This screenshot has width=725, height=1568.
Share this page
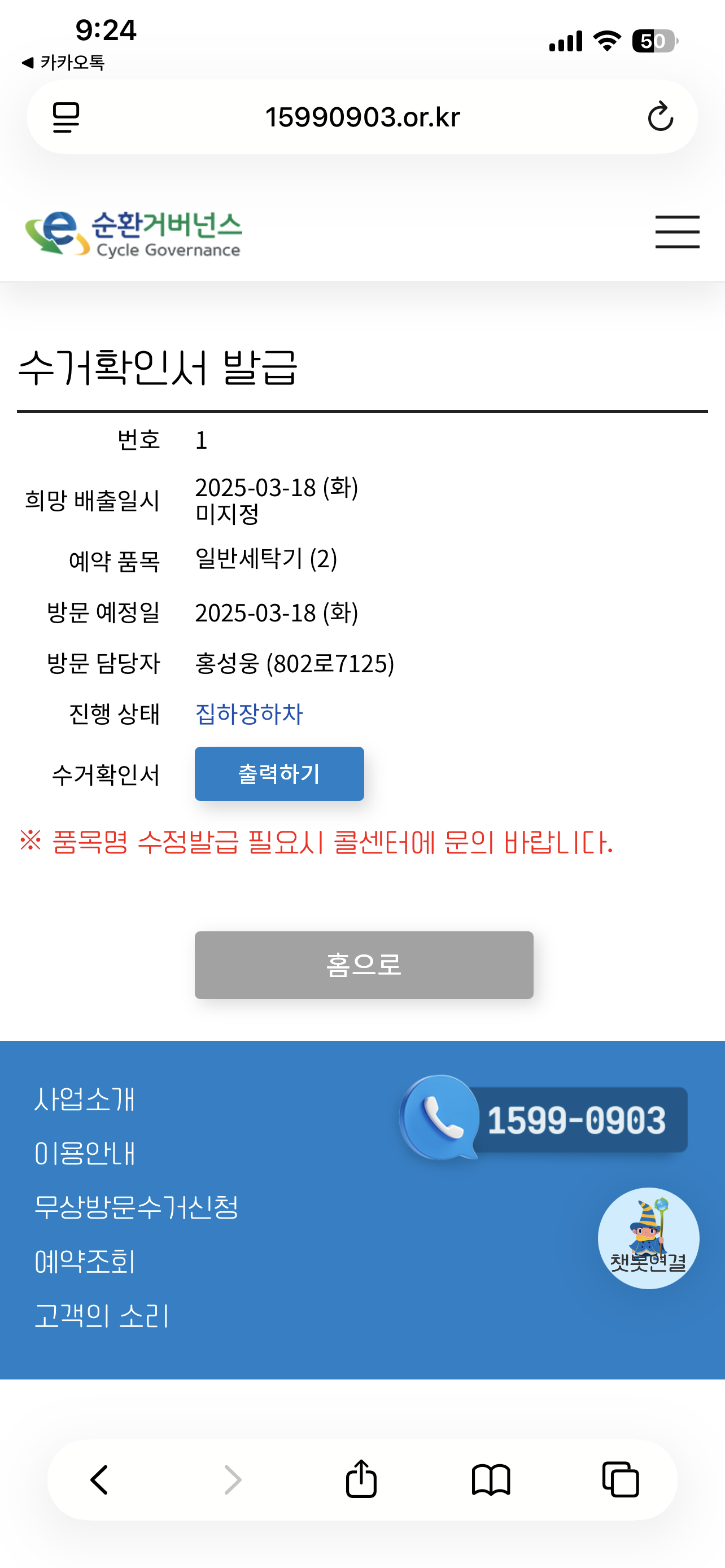(361, 1480)
